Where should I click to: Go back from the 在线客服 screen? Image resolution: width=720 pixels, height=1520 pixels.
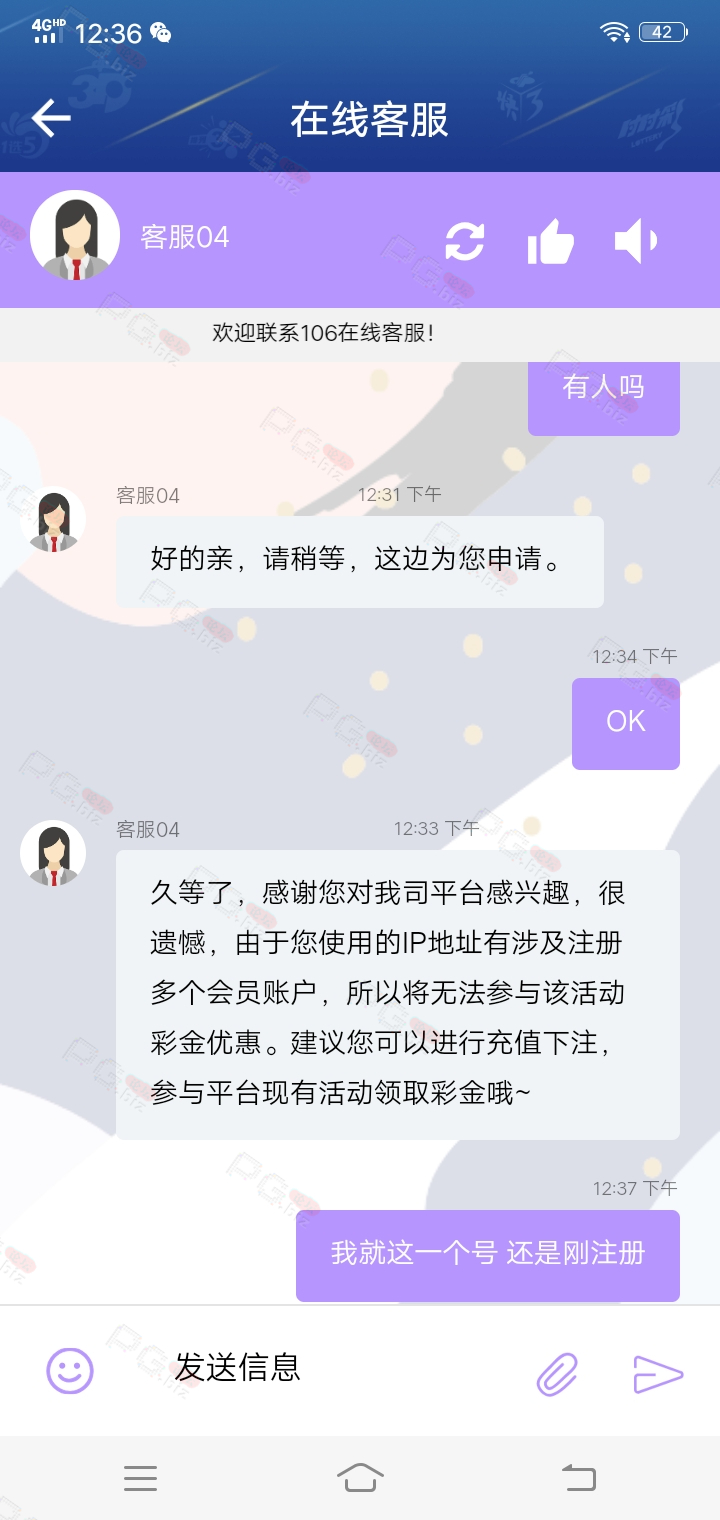[x=51, y=118]
